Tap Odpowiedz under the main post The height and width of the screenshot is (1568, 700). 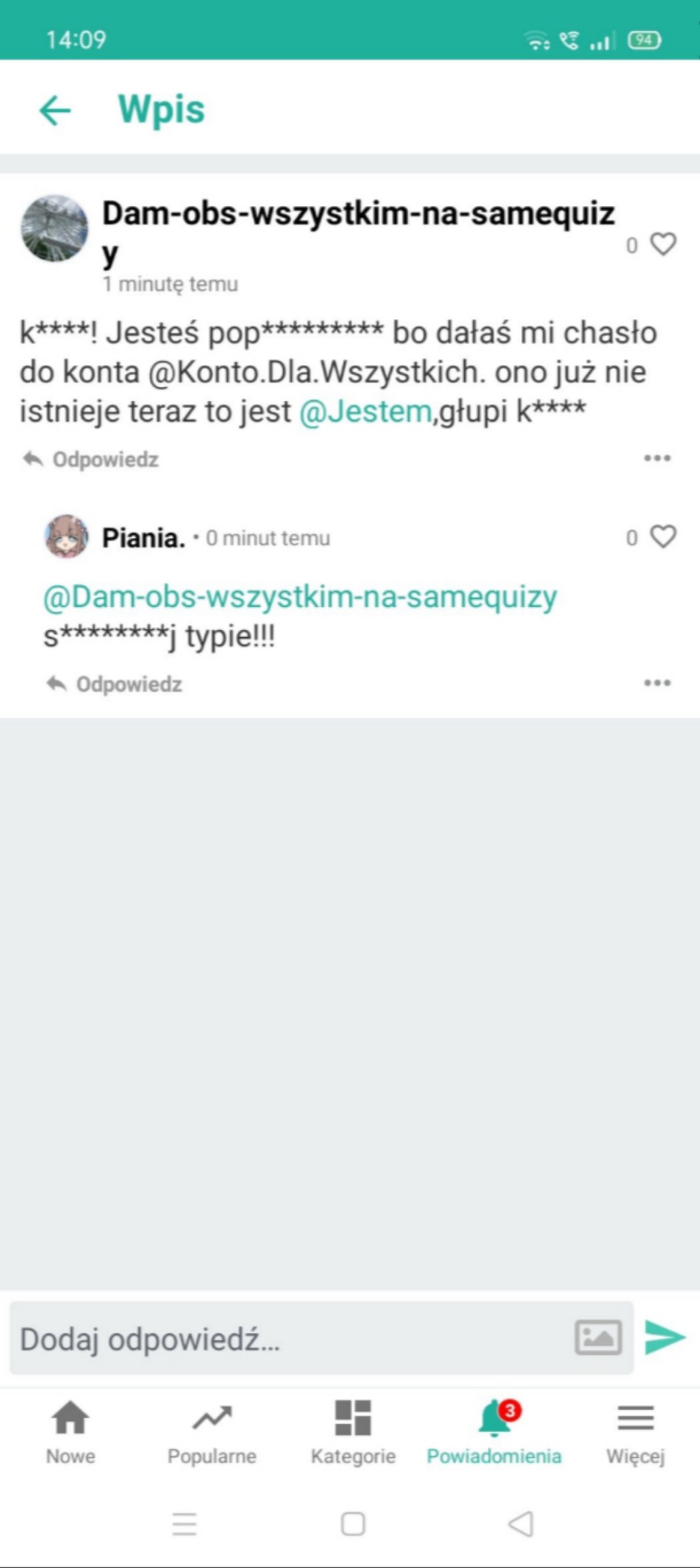click(91, 459)
